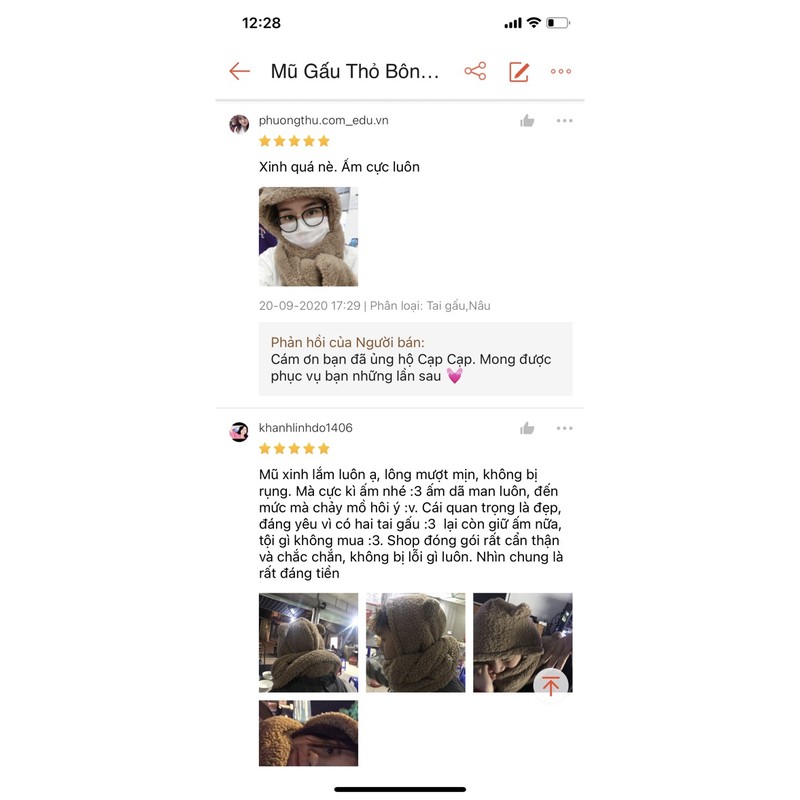
Task: Share this product page
Action: [475, 71]
